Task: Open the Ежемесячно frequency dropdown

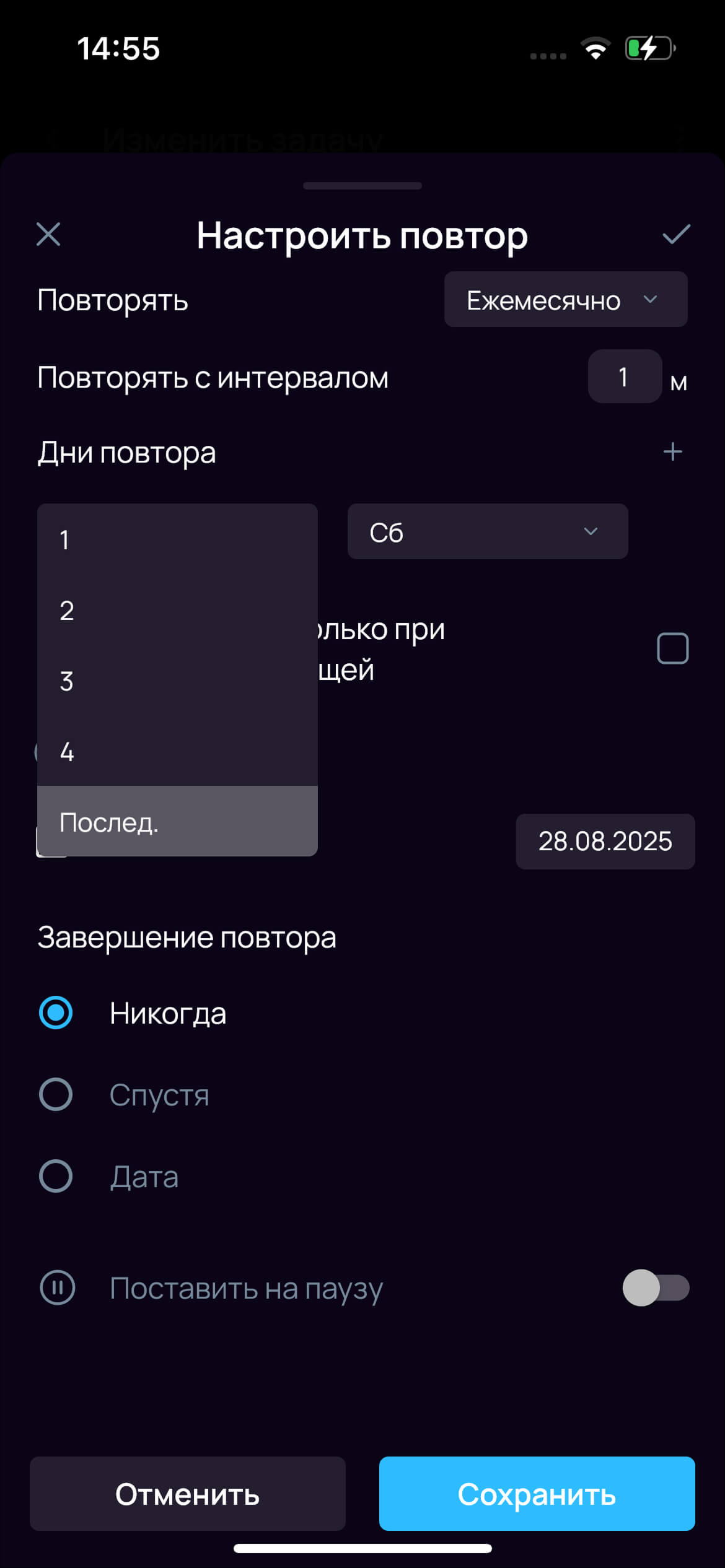Action: coord(566,300)
